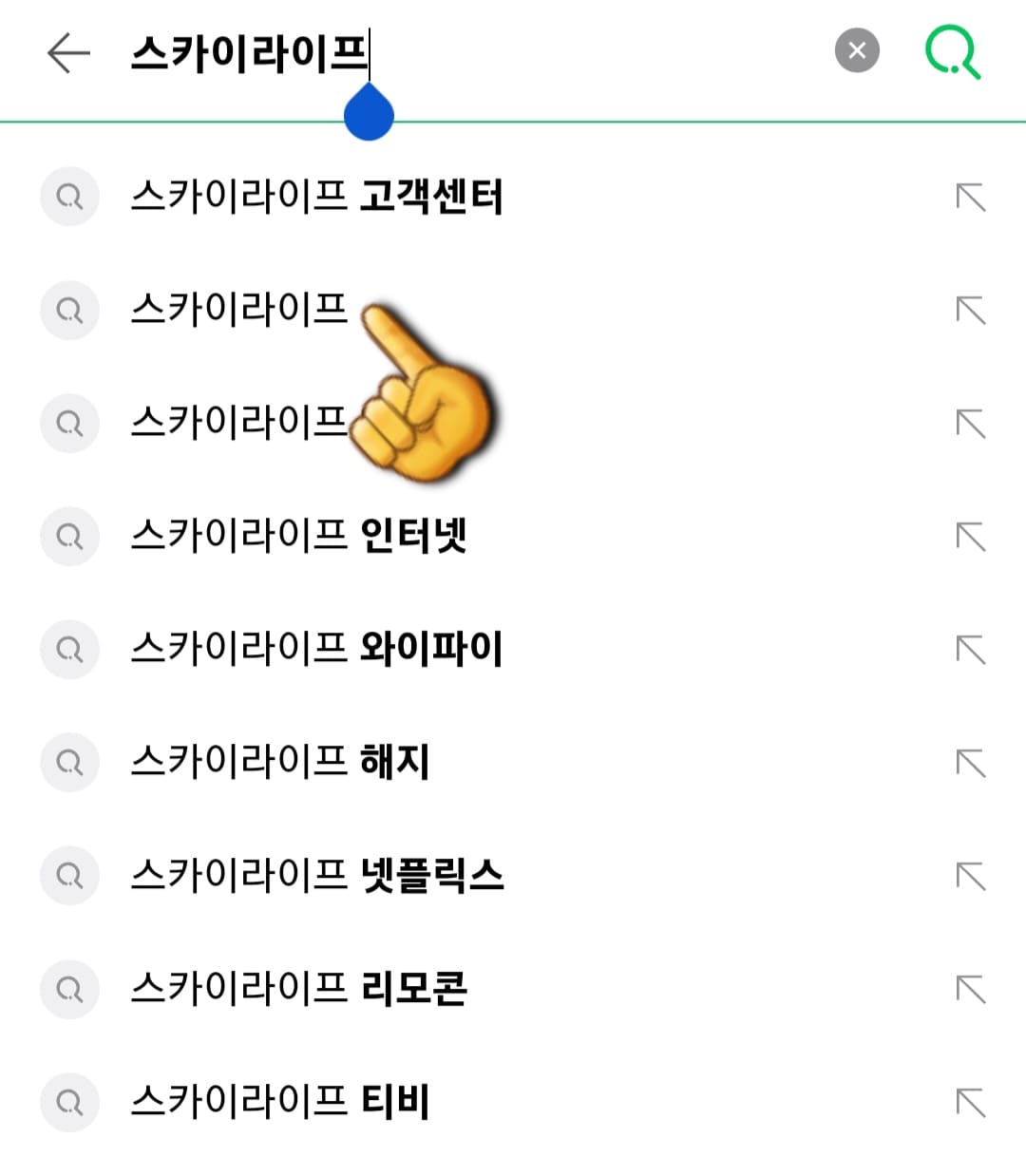The height and width of the screenshot is (1176, 1026).
Task: Click the magnifier icon beside 스카이라이프 티비
Action: pyautogui.click(x=68, y=1102)
